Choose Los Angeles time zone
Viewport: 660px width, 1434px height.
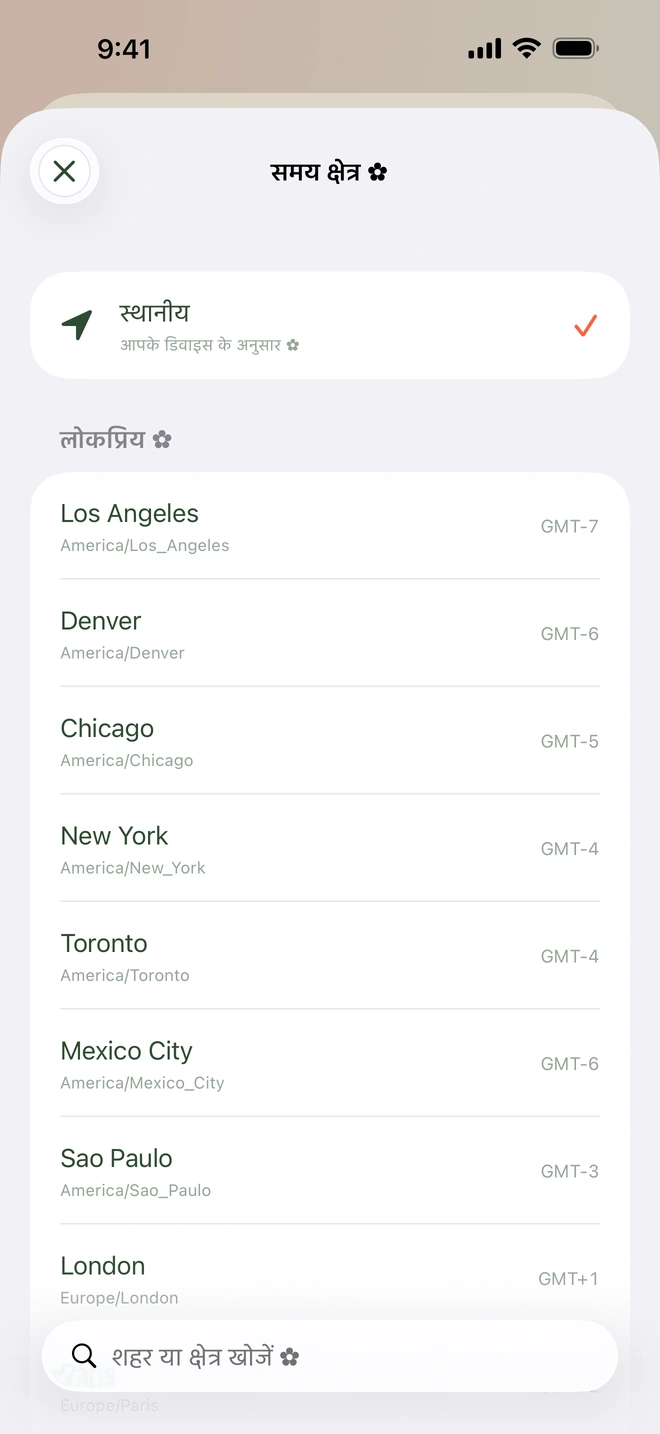[330, 526]
